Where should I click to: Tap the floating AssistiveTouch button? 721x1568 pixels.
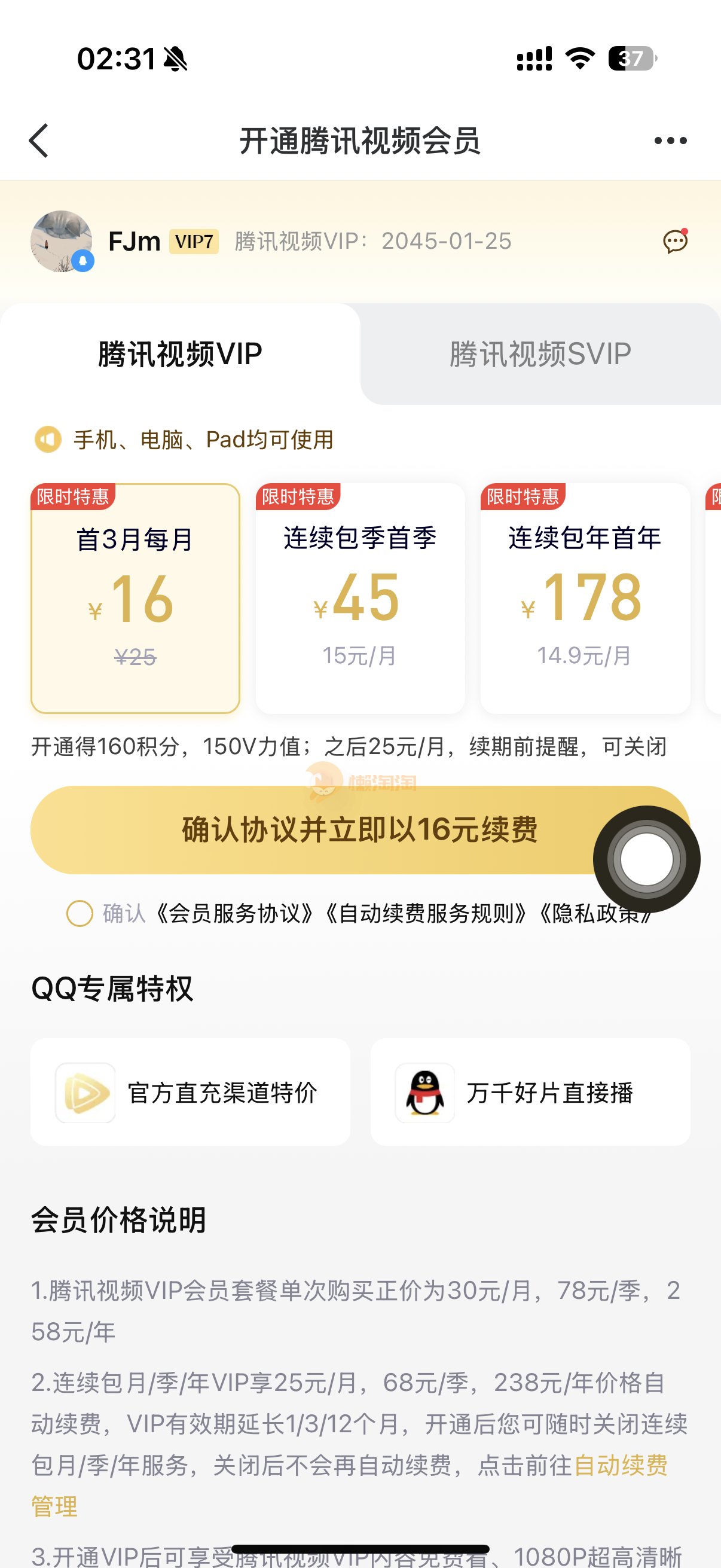[x=646, y=859]
